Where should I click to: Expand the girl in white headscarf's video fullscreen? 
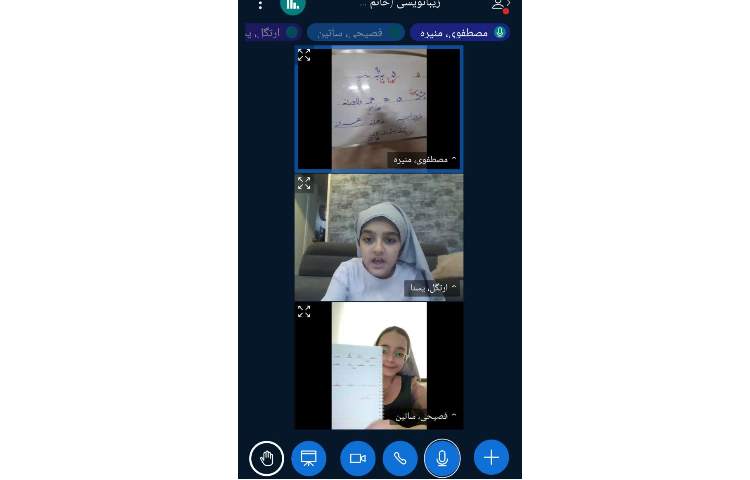pos(304,184)
